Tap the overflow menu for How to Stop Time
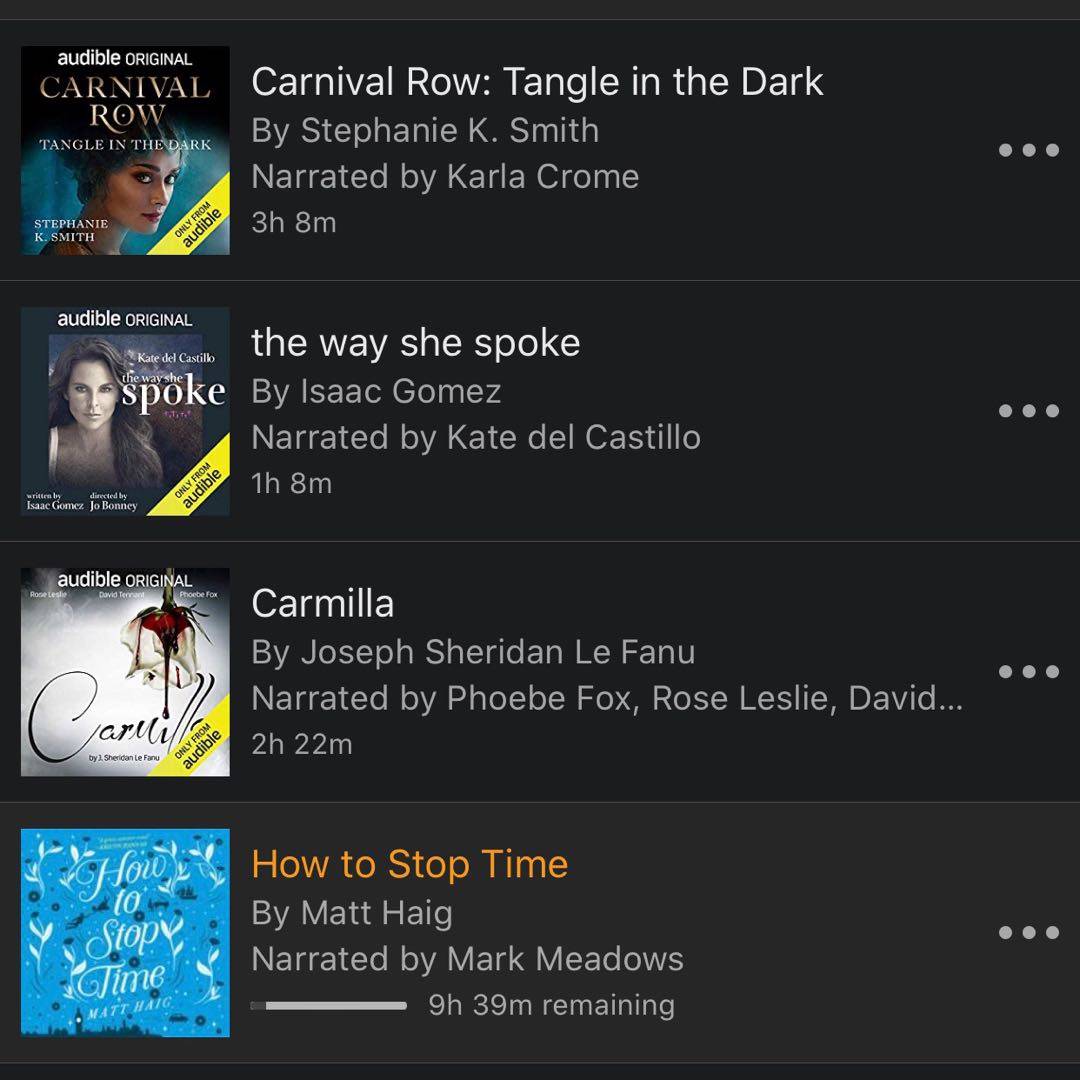Screen dimensions: 1080x1080 pos(1028,933)
